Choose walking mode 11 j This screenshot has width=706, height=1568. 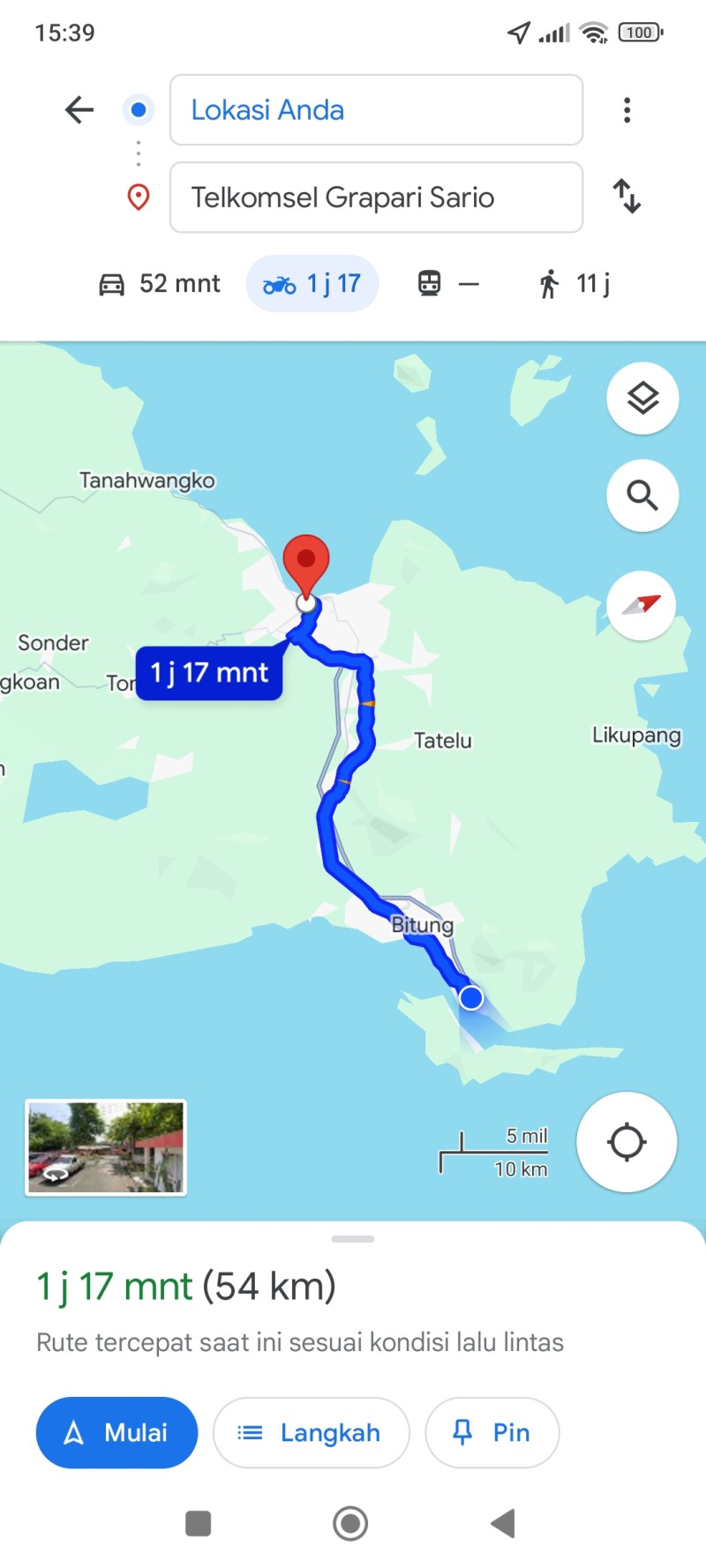point(574,284)
